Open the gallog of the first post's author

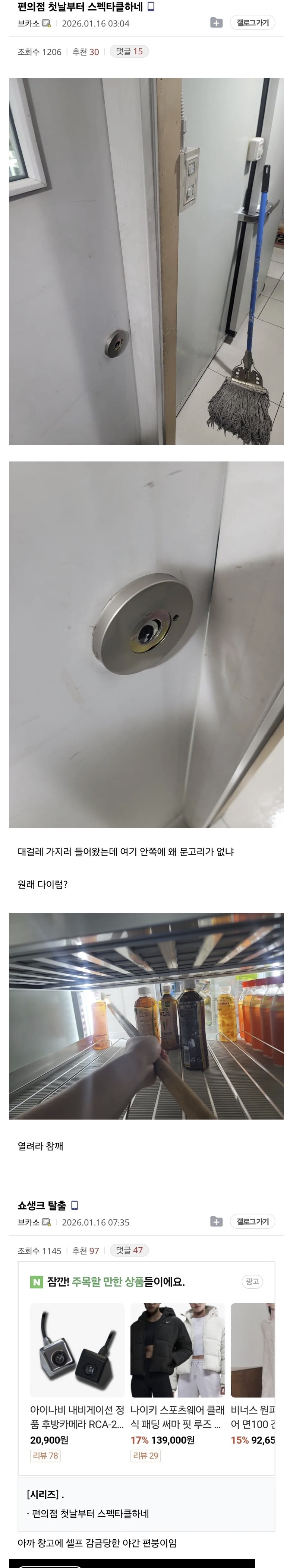tap(252, 22)
